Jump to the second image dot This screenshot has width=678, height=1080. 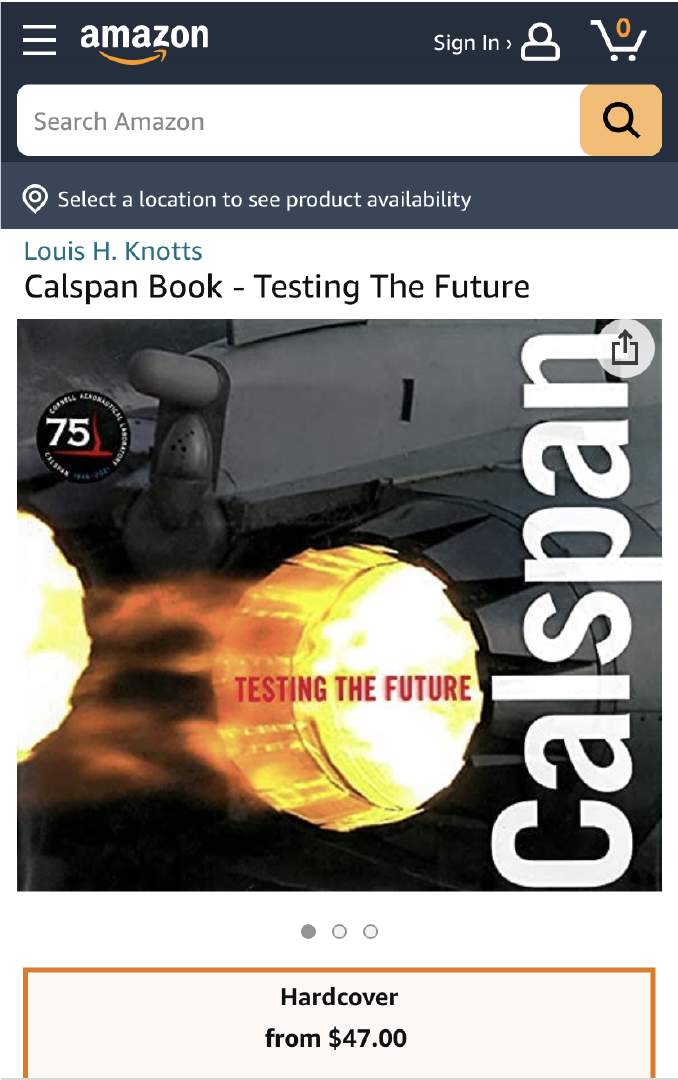tap(339, 931)
